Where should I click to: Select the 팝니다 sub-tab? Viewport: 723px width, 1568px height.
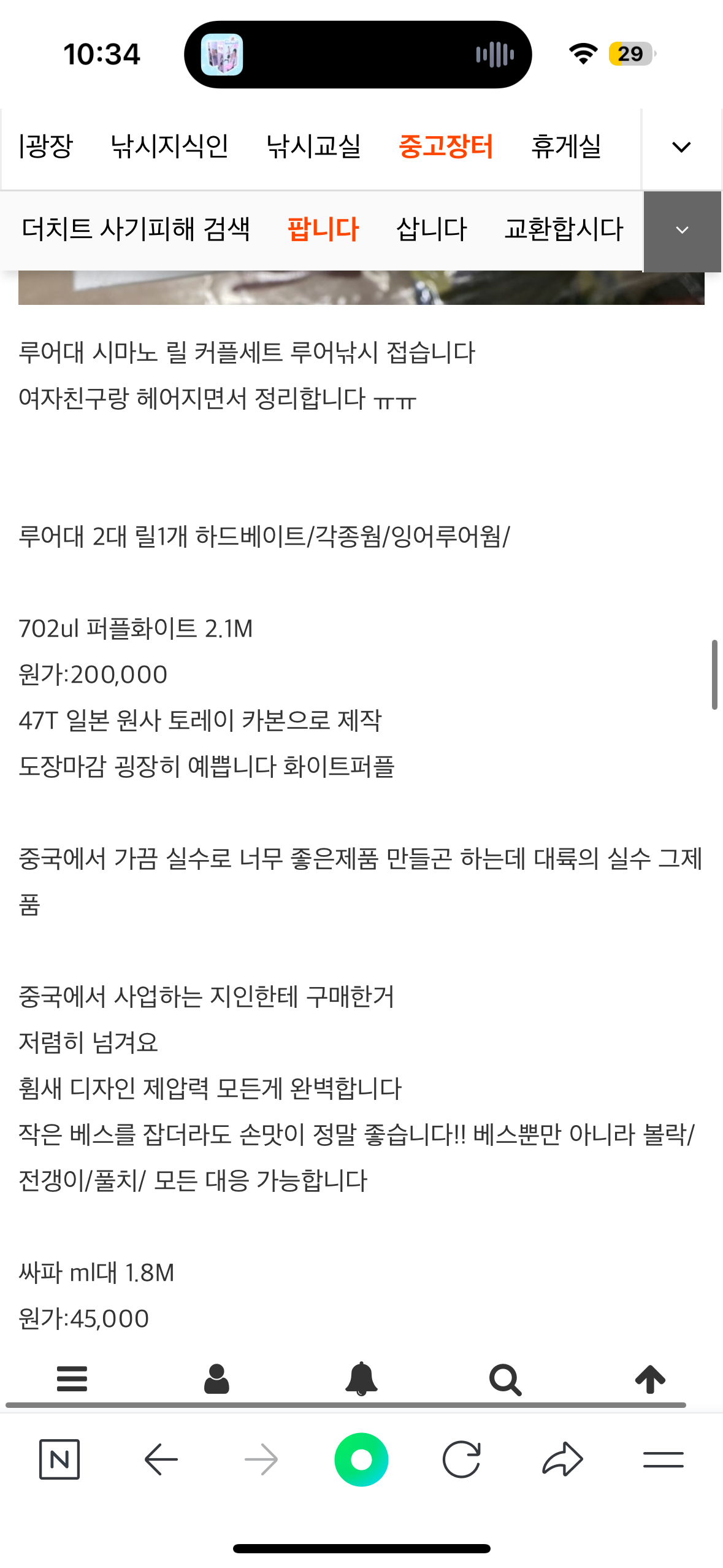(x=323, y=229)
